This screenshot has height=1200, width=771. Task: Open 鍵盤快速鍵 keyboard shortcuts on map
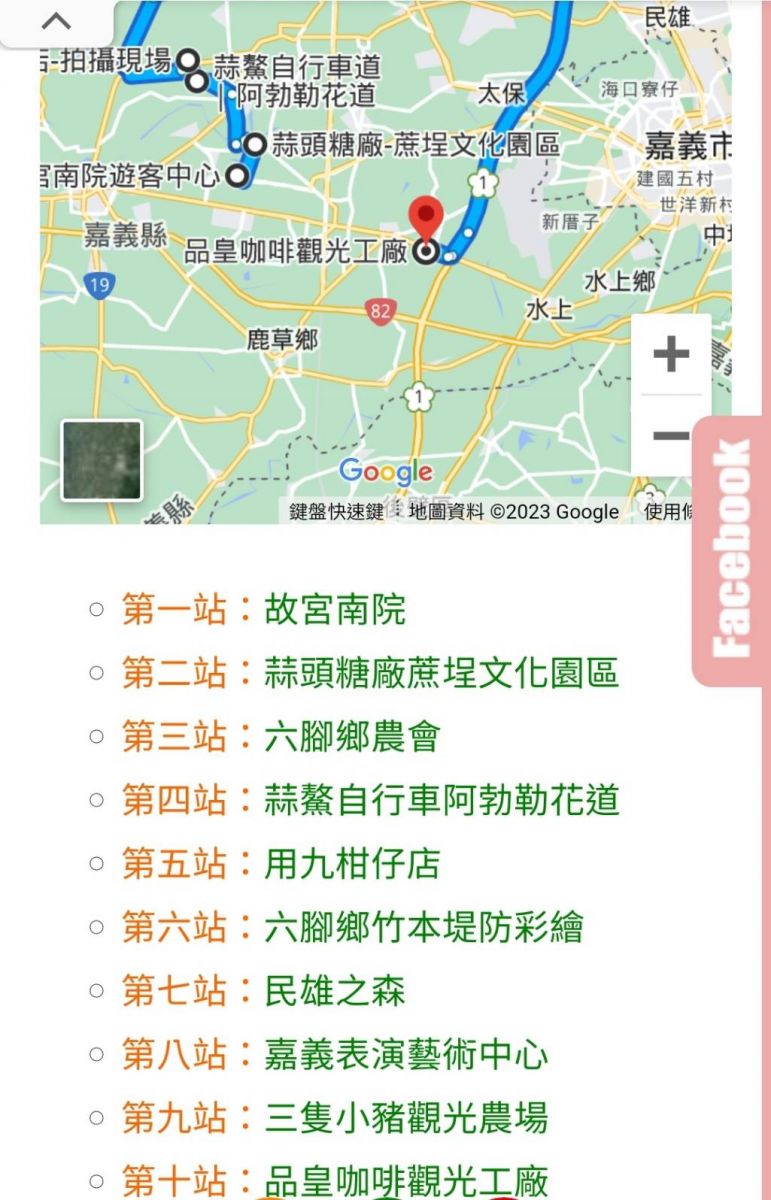tap(336, 512)
